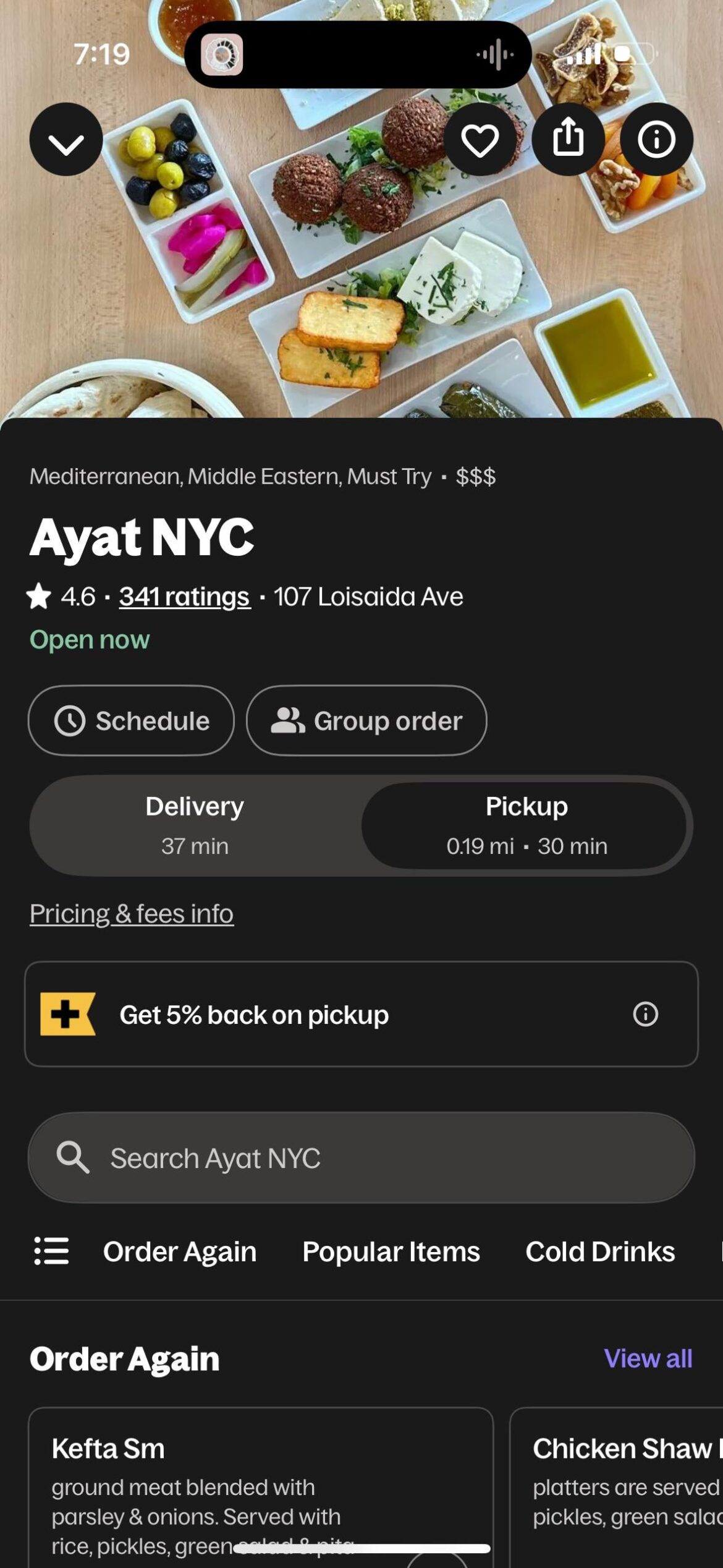Image resolution: width=723 pixels, height=1568 pixels.
Task: Open Pricing & fees info
Action: pos(132,913)
